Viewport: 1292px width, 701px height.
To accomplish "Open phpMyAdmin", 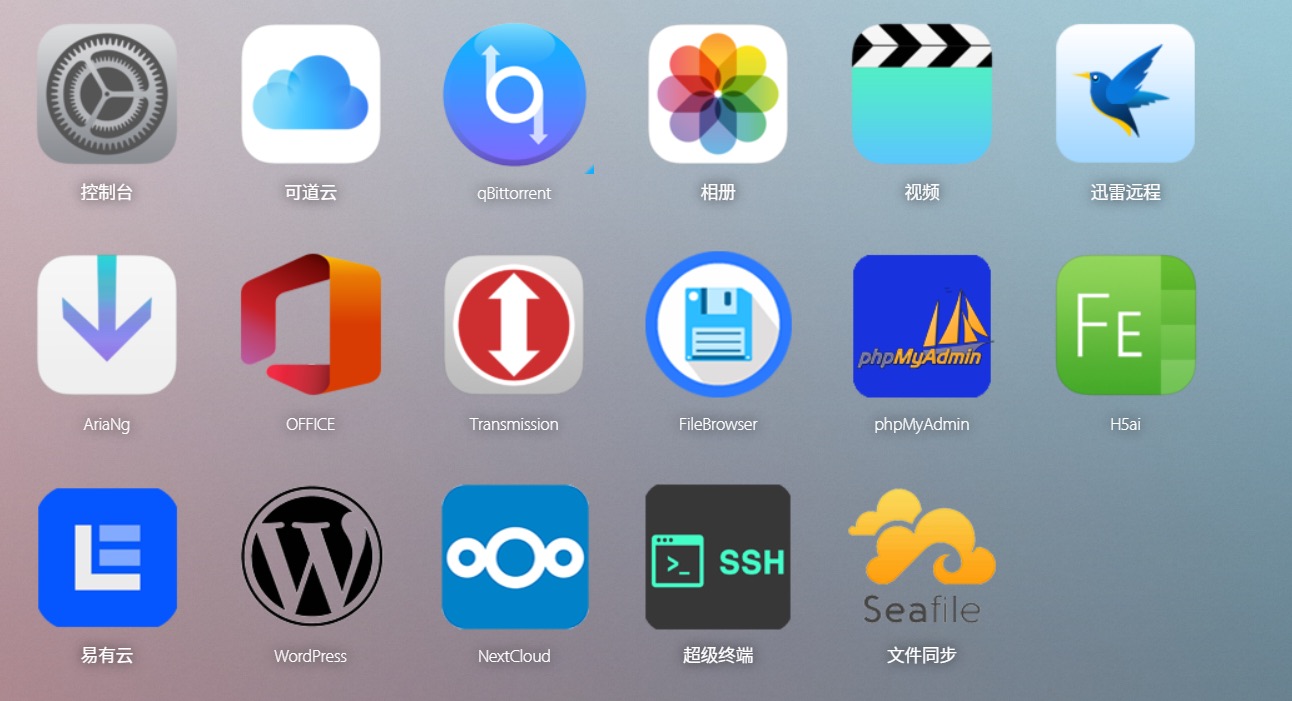I will [921, 325].
